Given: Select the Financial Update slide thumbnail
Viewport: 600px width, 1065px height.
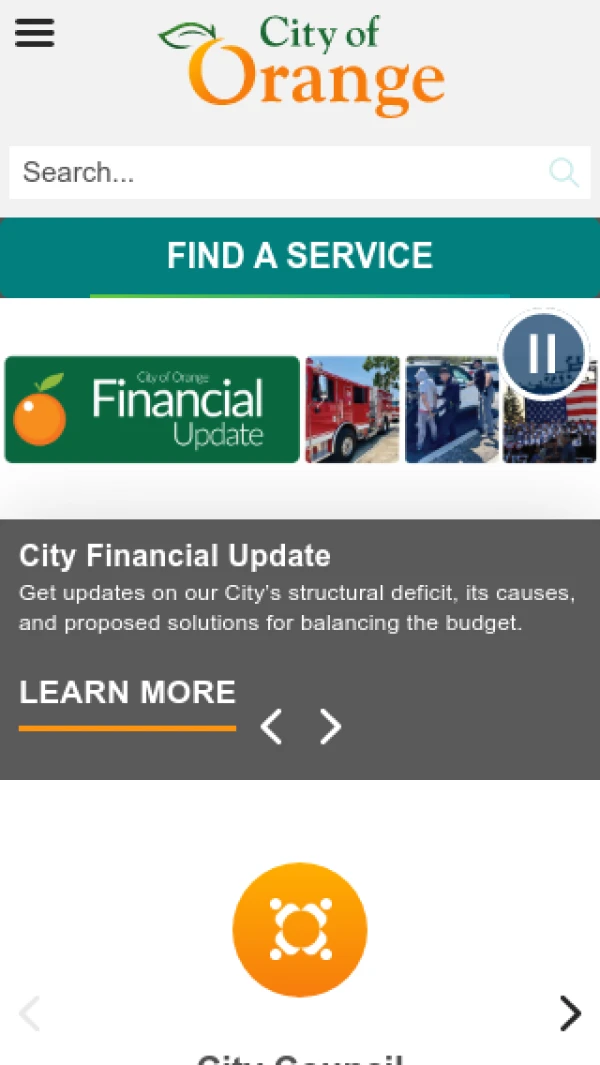Looking at the screenshot, I should coord(152,409).
